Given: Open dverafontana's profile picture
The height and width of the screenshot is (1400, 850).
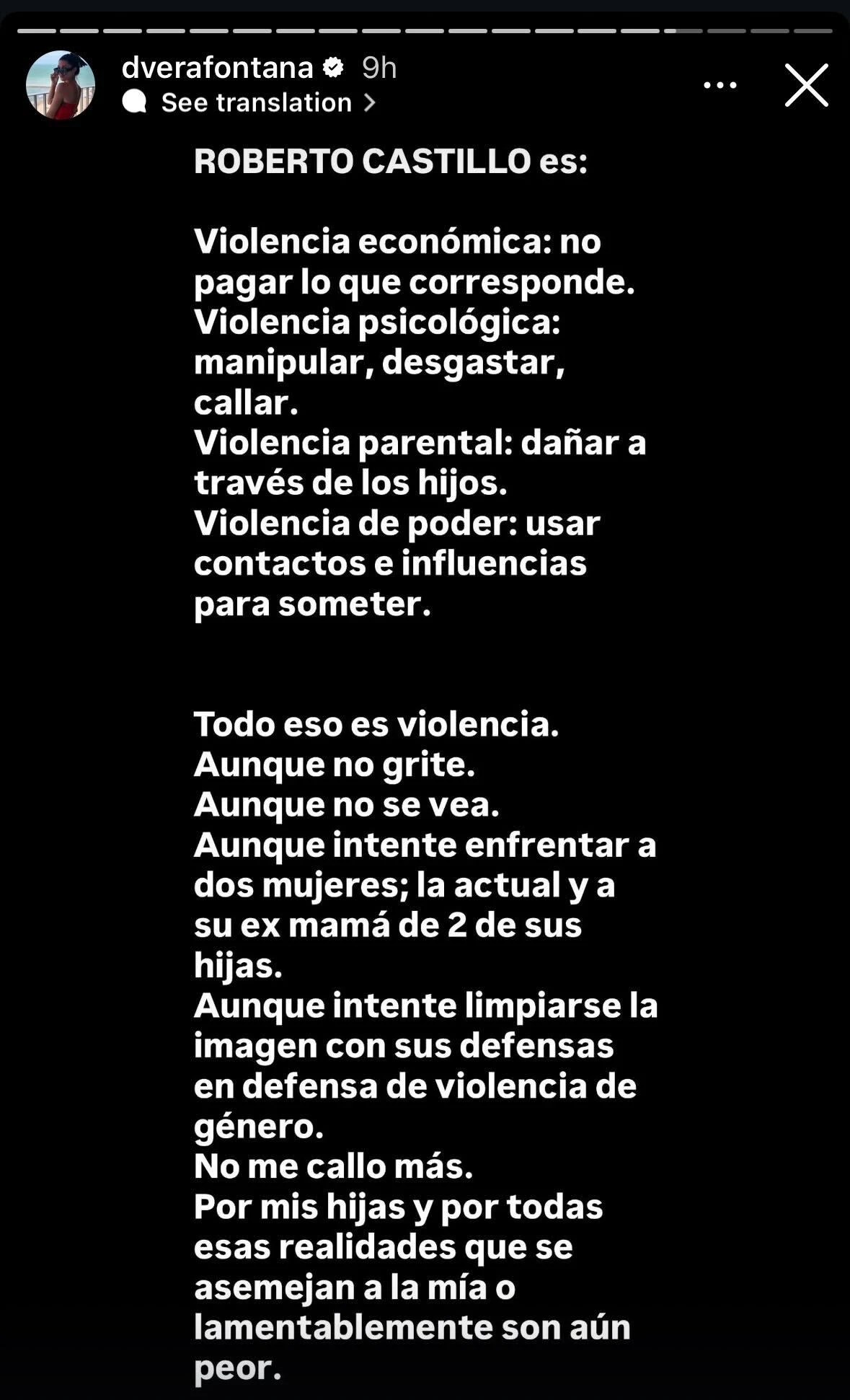Looking at the screenshot, I should pyautogui.click(x=61, y=85).
